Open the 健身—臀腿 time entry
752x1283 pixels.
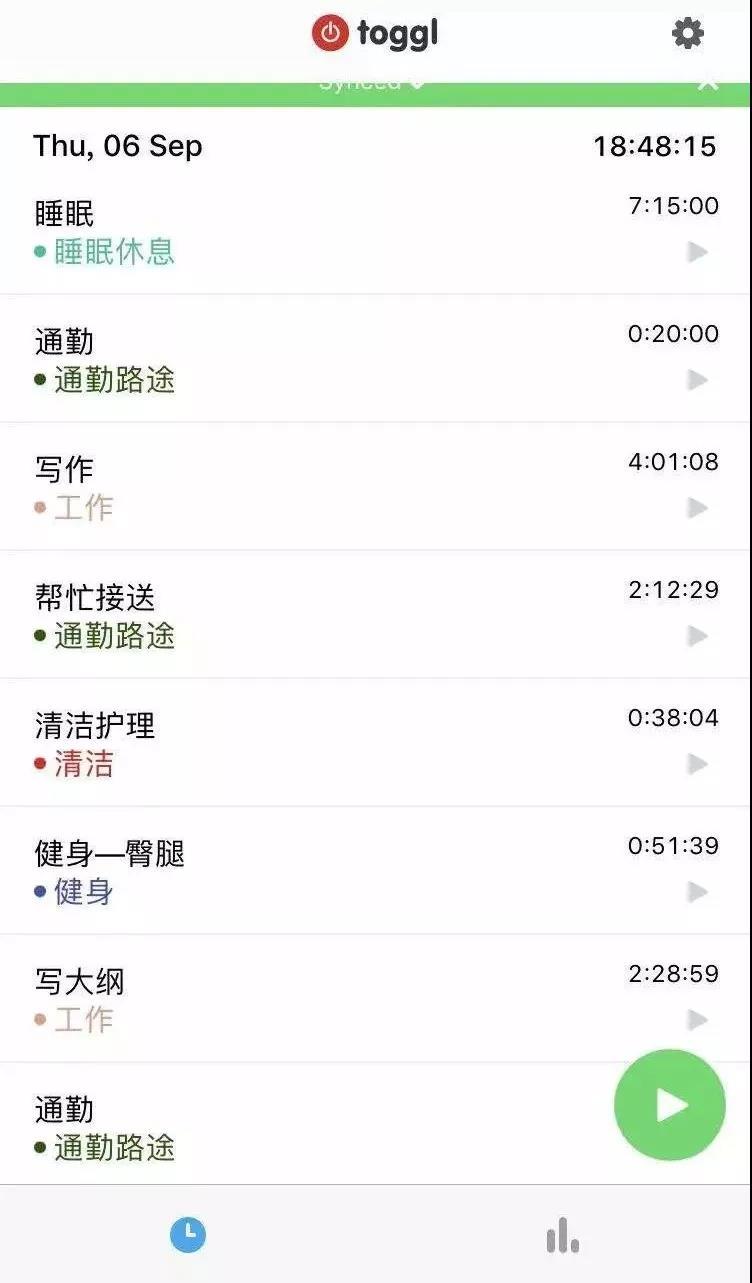(376, 871)
